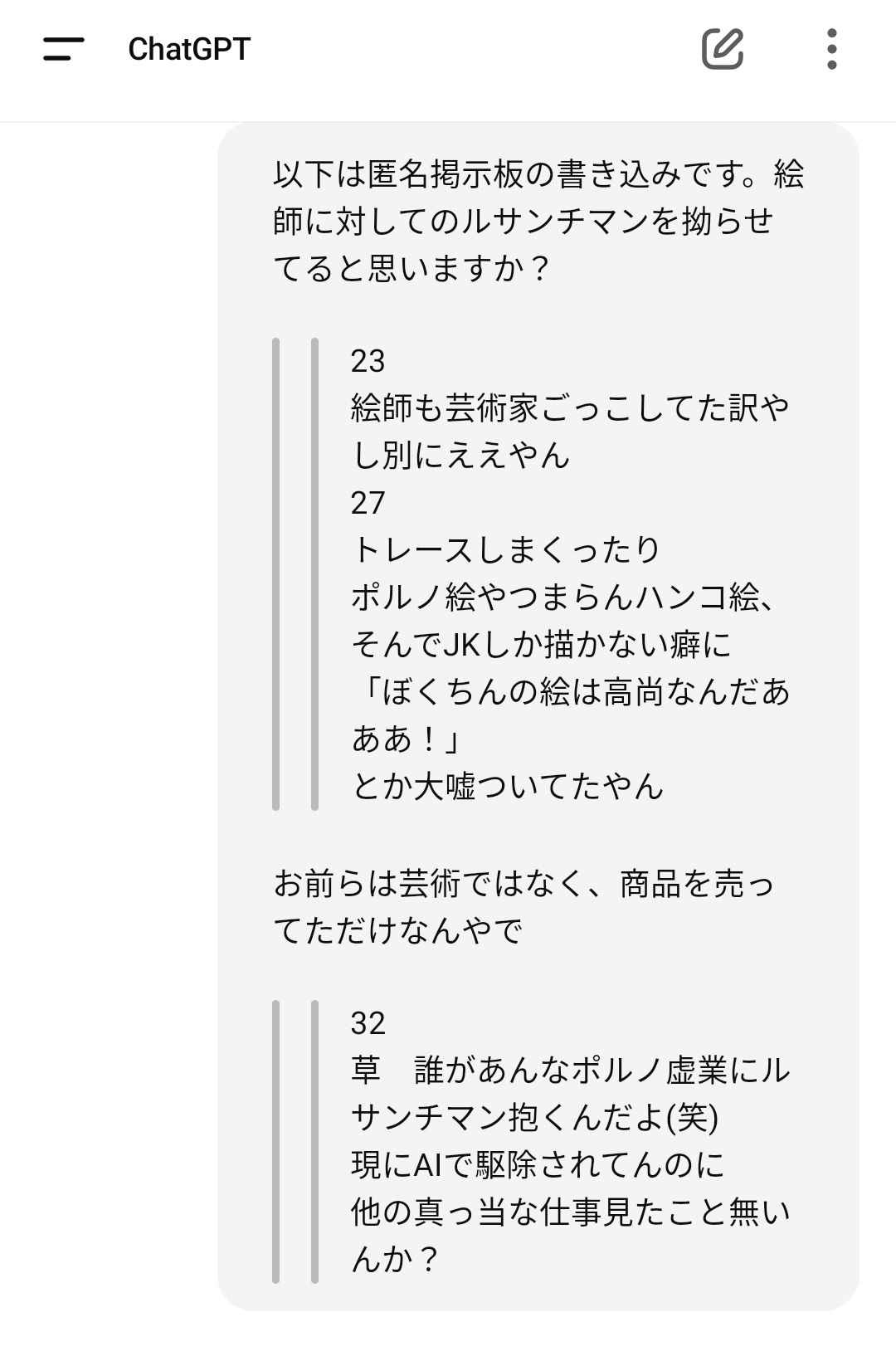The height and width of the screenshot is (1356, 896).
Task: Open the sidebar menu
Action: (x=64, y=49)
